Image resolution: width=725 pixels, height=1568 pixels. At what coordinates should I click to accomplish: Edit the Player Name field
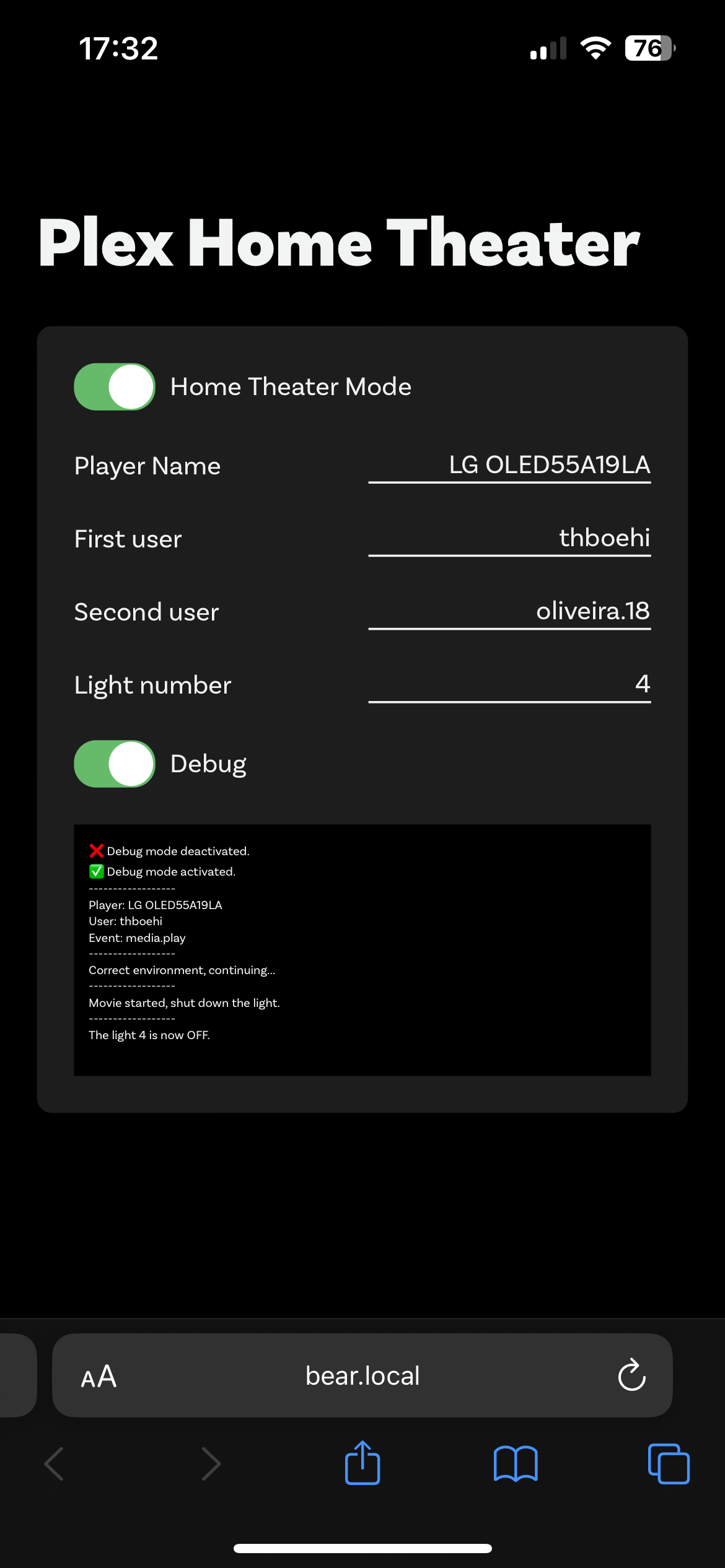[x=509, y=465]
